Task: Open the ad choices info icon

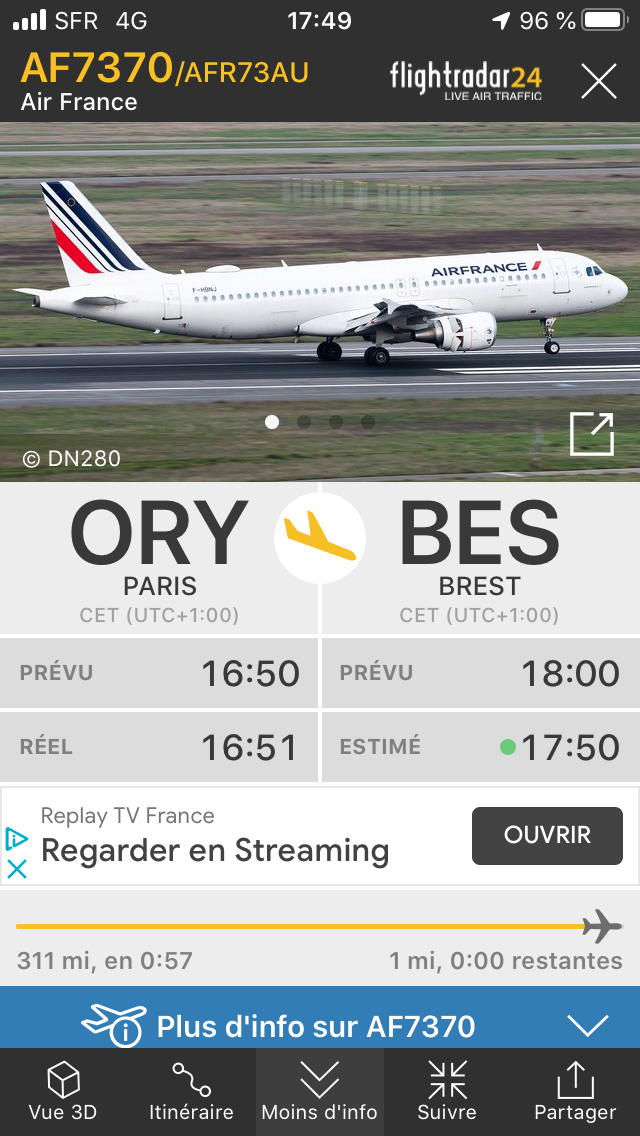Action: tap(17, 838)
